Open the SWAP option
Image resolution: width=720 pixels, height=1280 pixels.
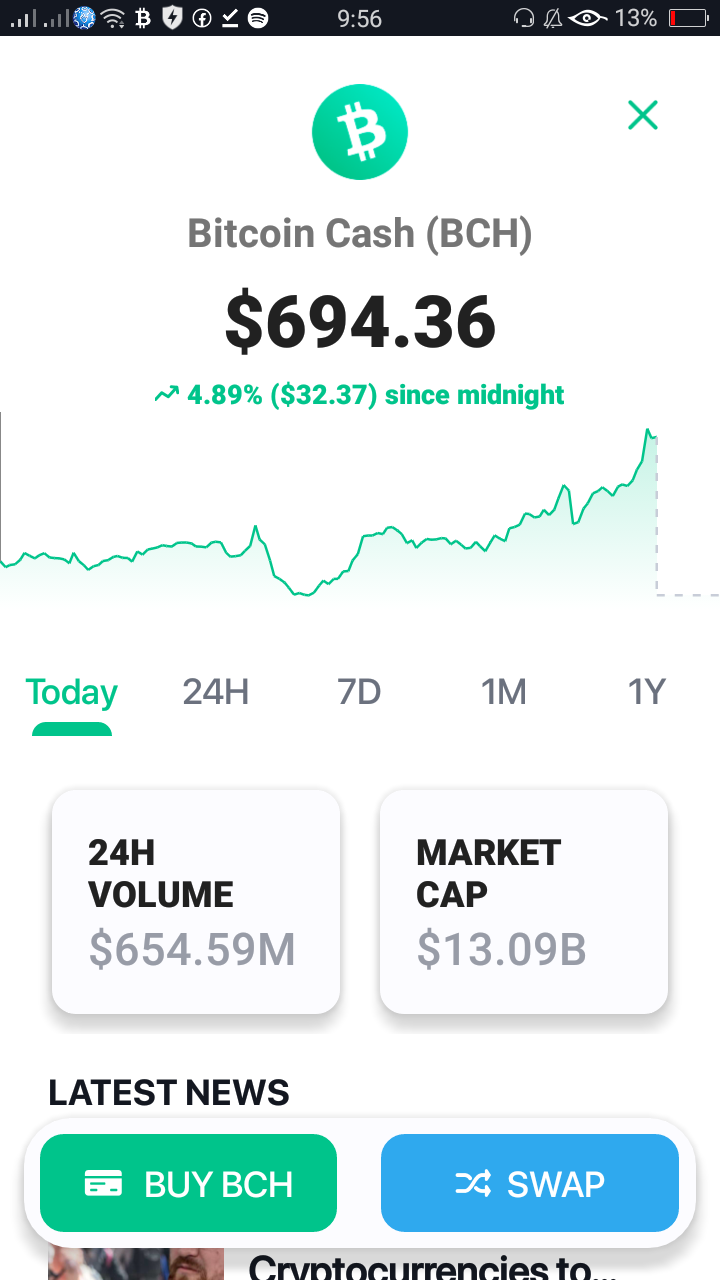tap(530, 1183)
